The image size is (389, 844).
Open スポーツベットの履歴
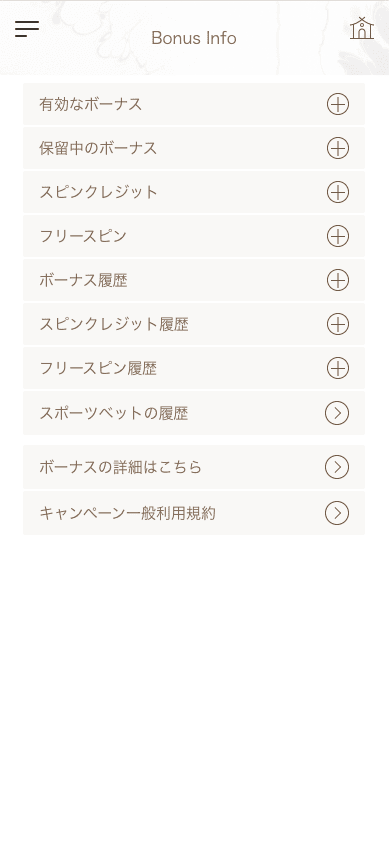point(194,413)
